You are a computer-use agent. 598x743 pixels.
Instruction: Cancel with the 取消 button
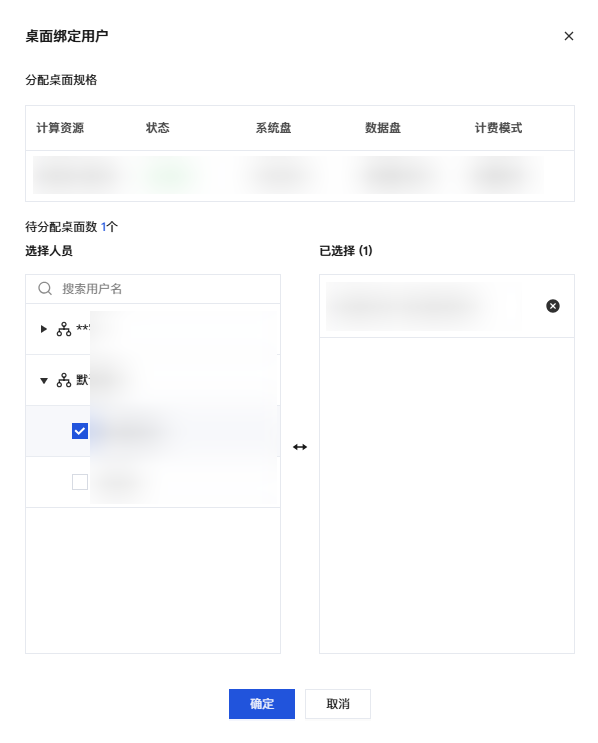[x=338, y=704]
